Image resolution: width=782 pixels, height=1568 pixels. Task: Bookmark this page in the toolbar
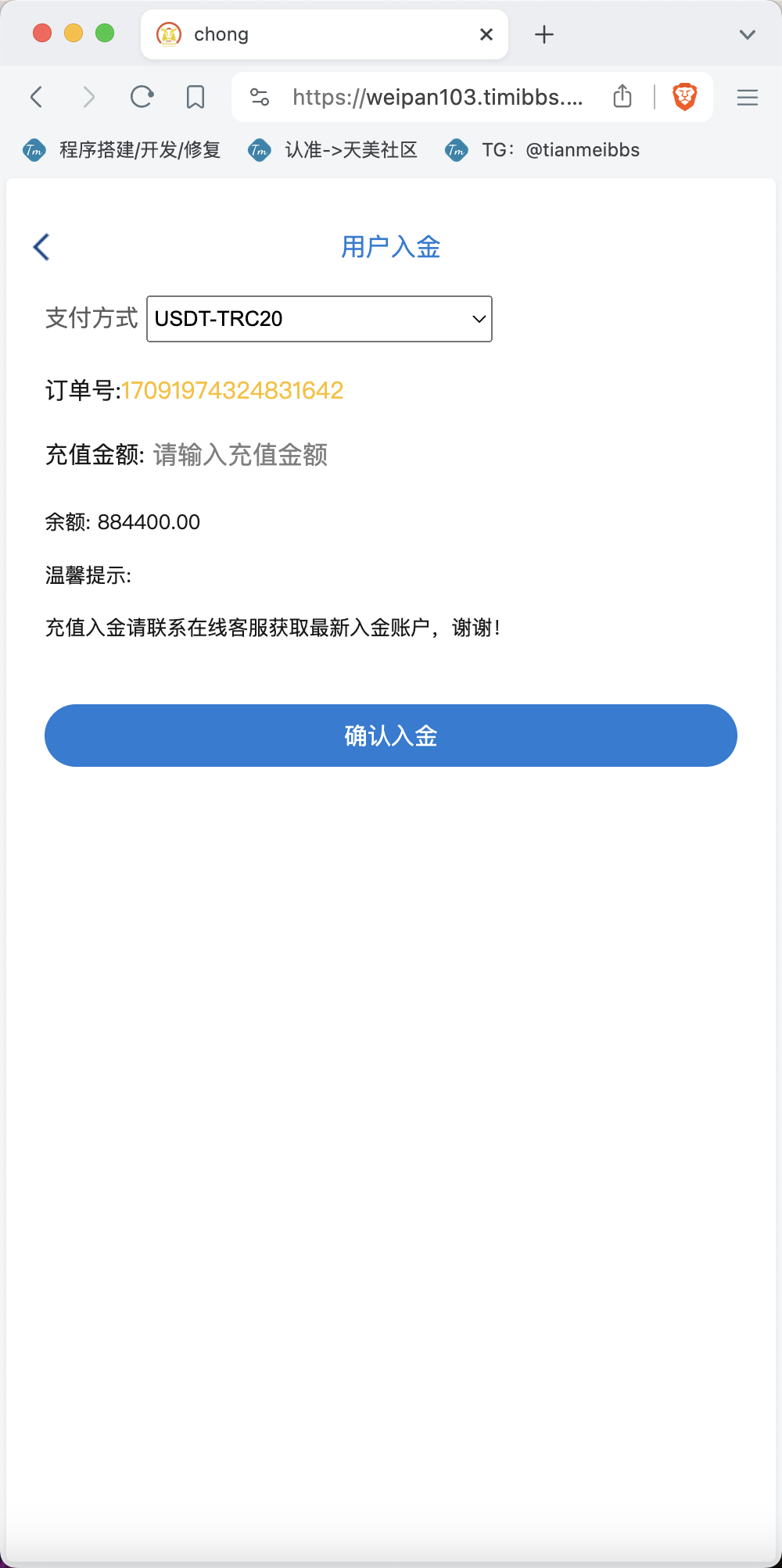pyautogui.click(x=195, y=97)
